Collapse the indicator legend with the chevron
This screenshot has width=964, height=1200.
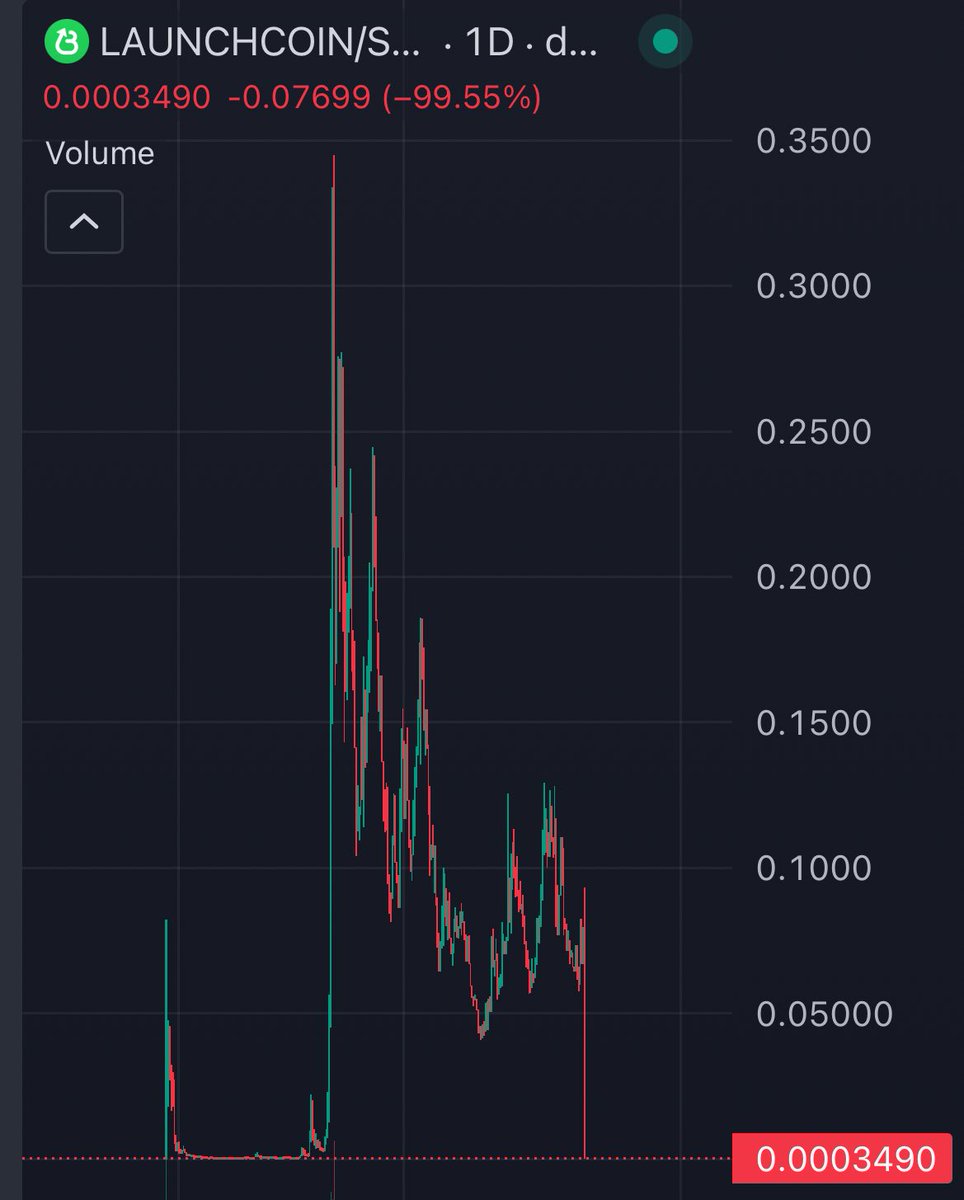coord(84,222)
